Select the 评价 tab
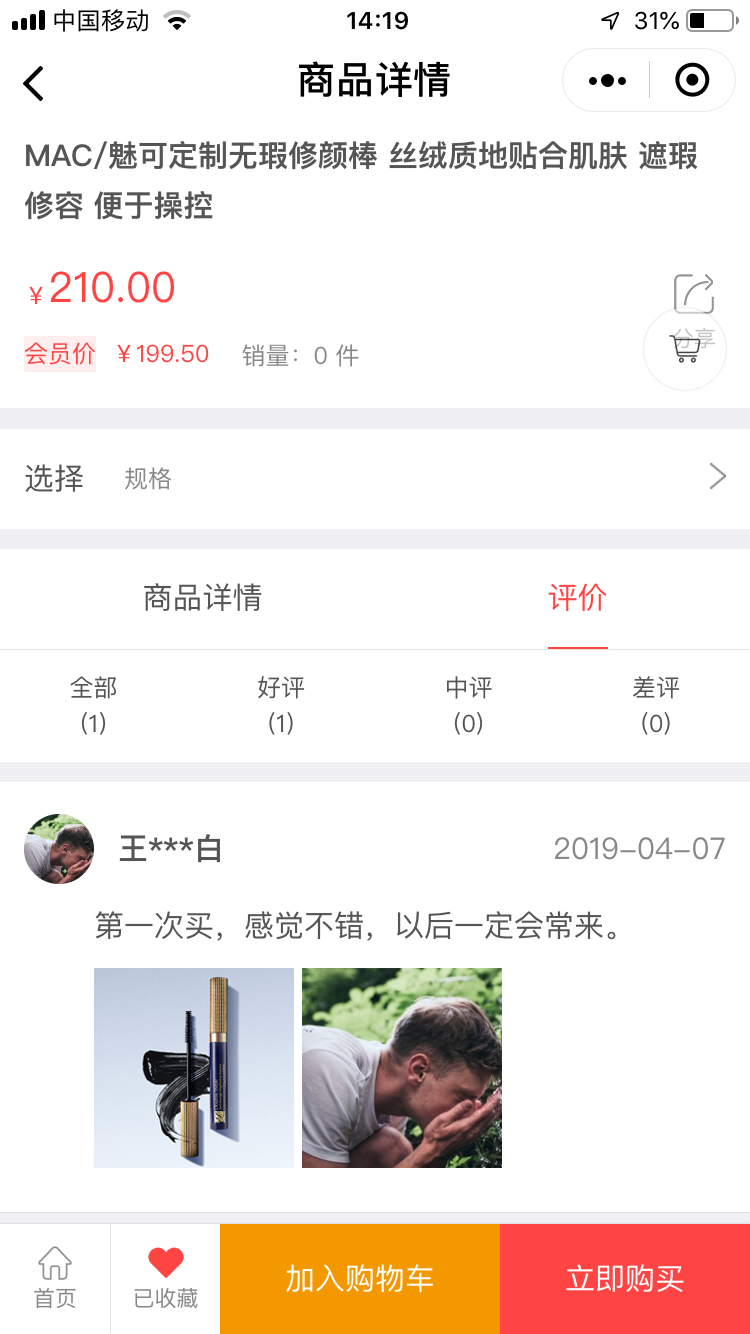750x1334 pixels. pyautogui.click(x=577, y=598)
